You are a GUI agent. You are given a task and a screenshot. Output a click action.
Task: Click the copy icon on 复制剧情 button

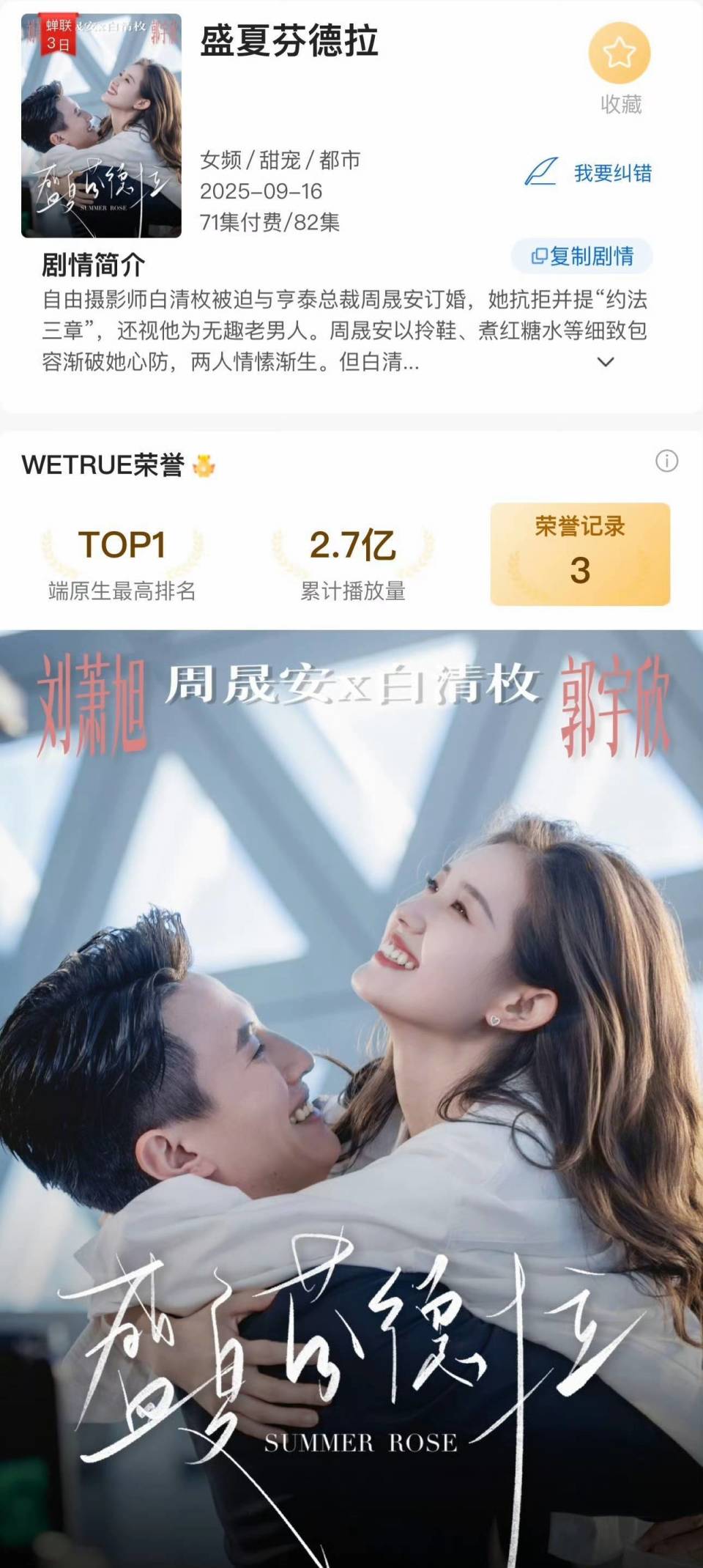540,255
